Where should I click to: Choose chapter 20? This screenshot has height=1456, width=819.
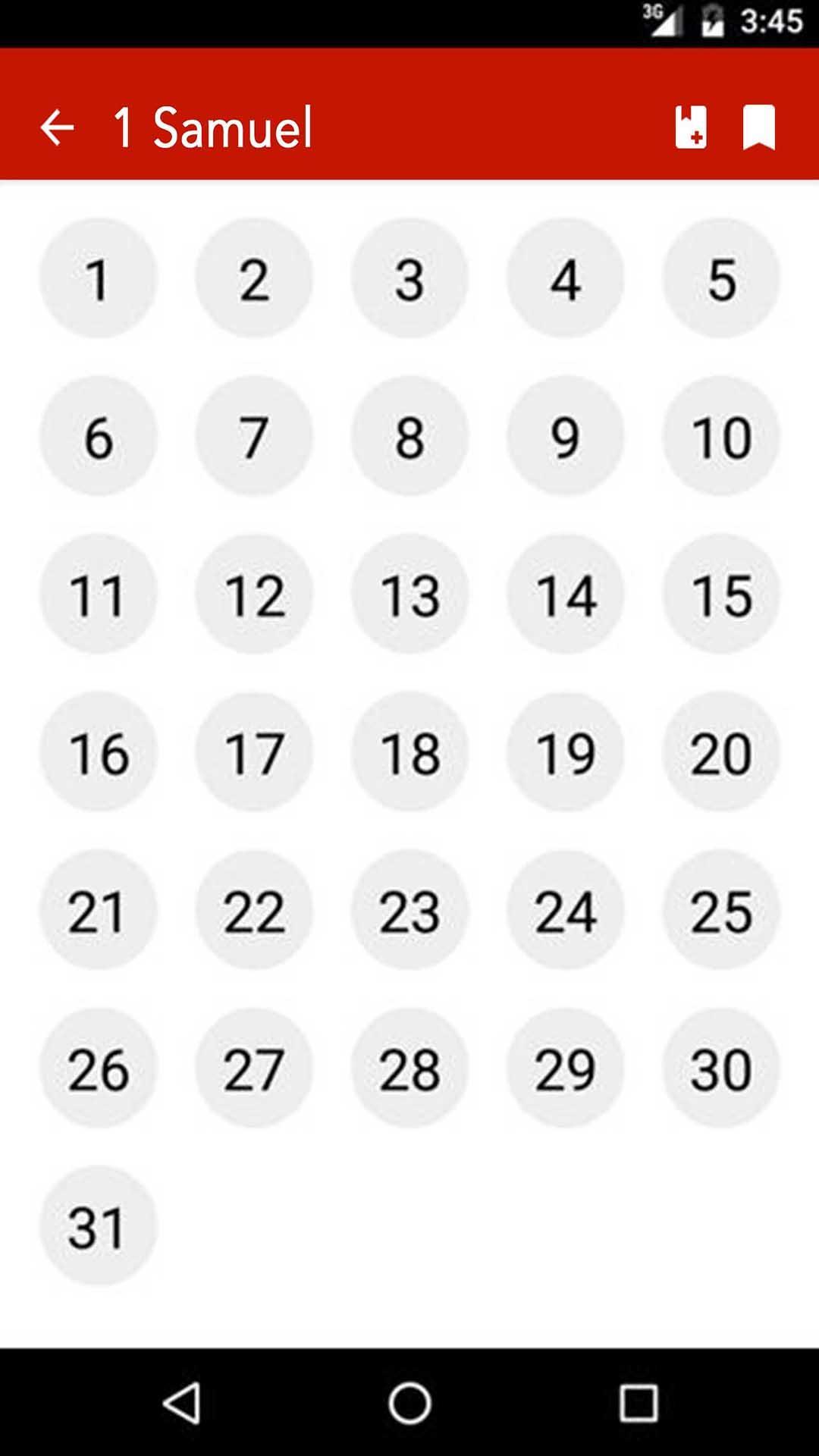pos(721,752)
